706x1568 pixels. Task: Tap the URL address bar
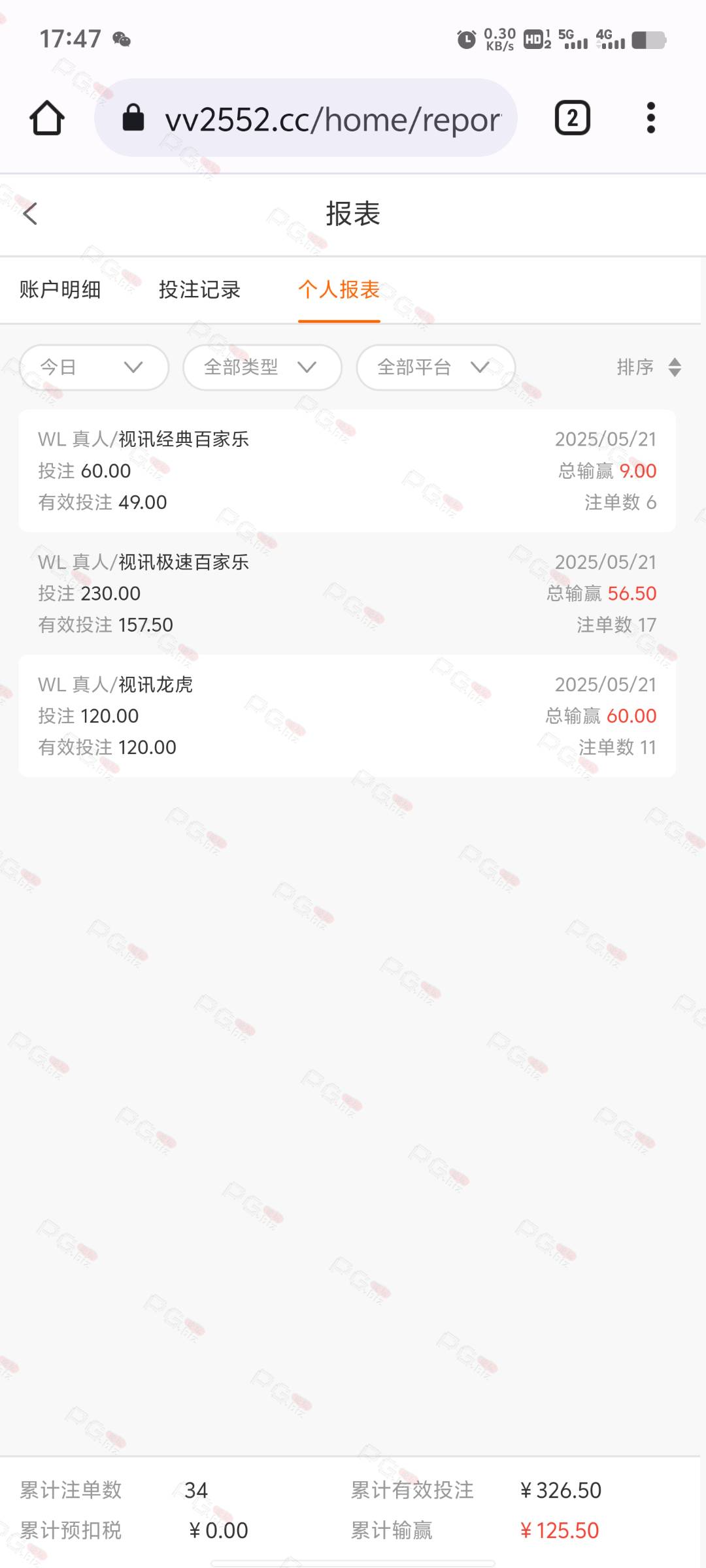pyautogui.click(x=306, y=118)
